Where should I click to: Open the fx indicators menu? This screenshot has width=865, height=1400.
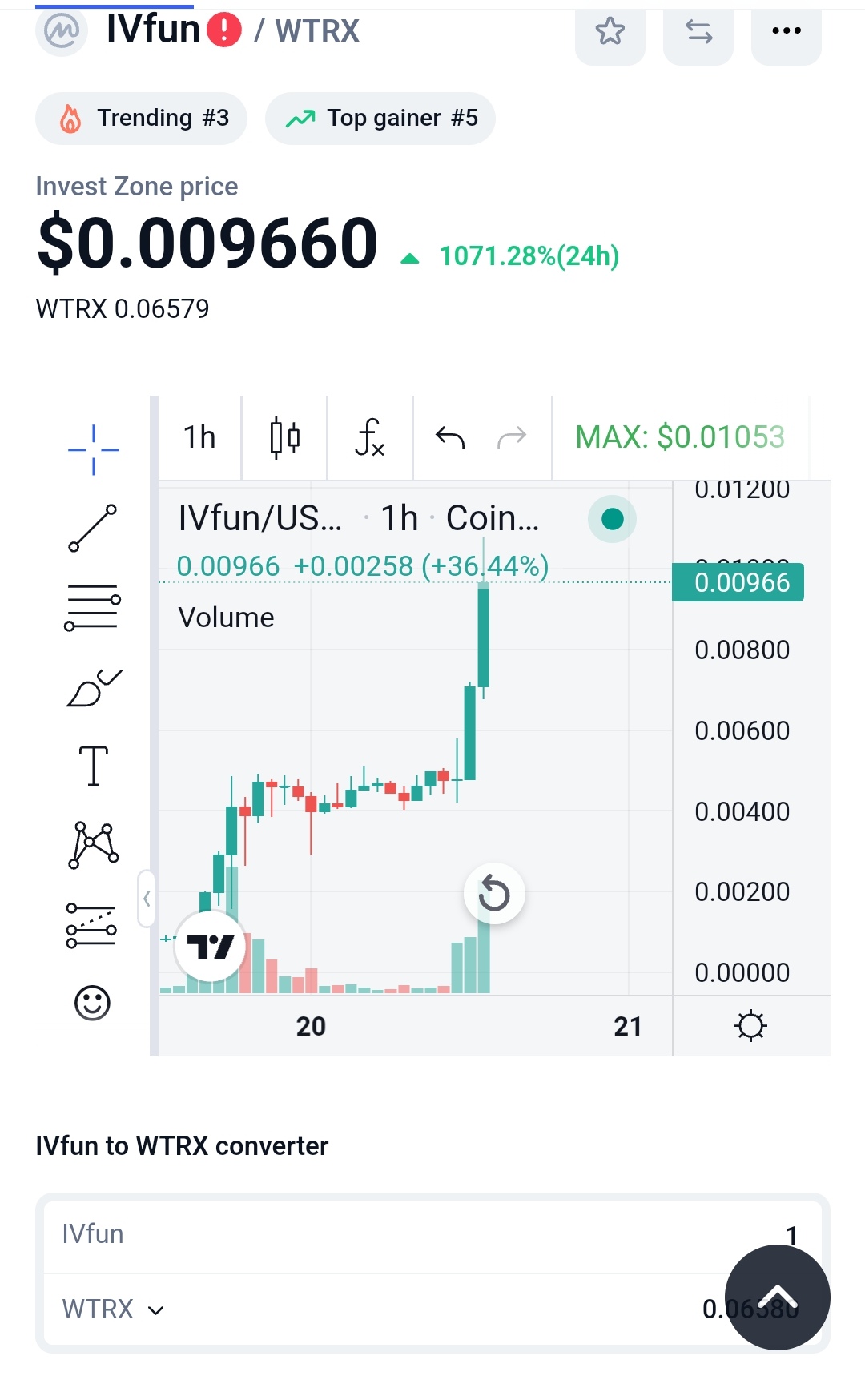370,437
